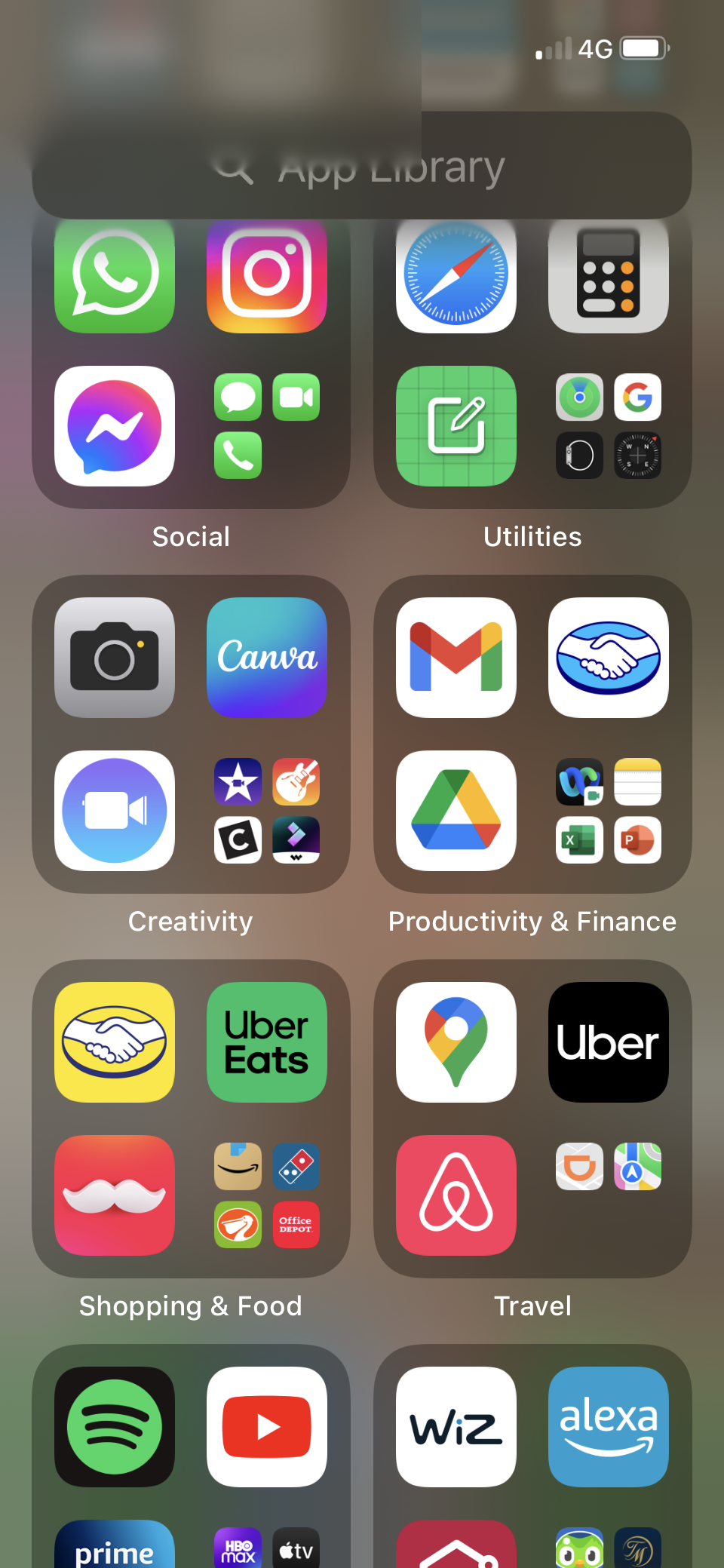724x1568 pixels.
Task: Open Safari browser
Action: pyautogui.click(x=456, y=274)
